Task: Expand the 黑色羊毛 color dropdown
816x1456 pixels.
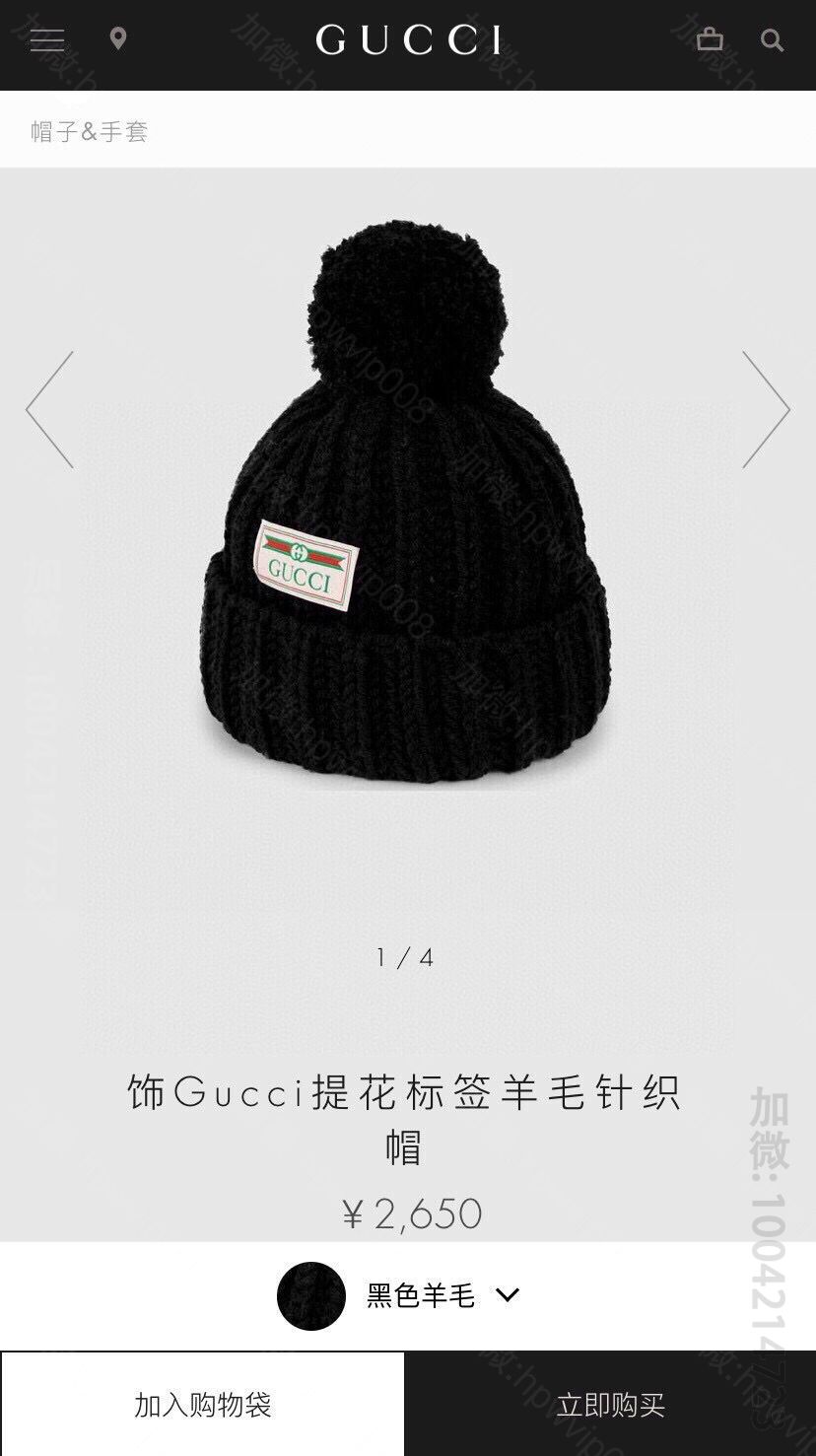Action: [x=507, y=1295]
